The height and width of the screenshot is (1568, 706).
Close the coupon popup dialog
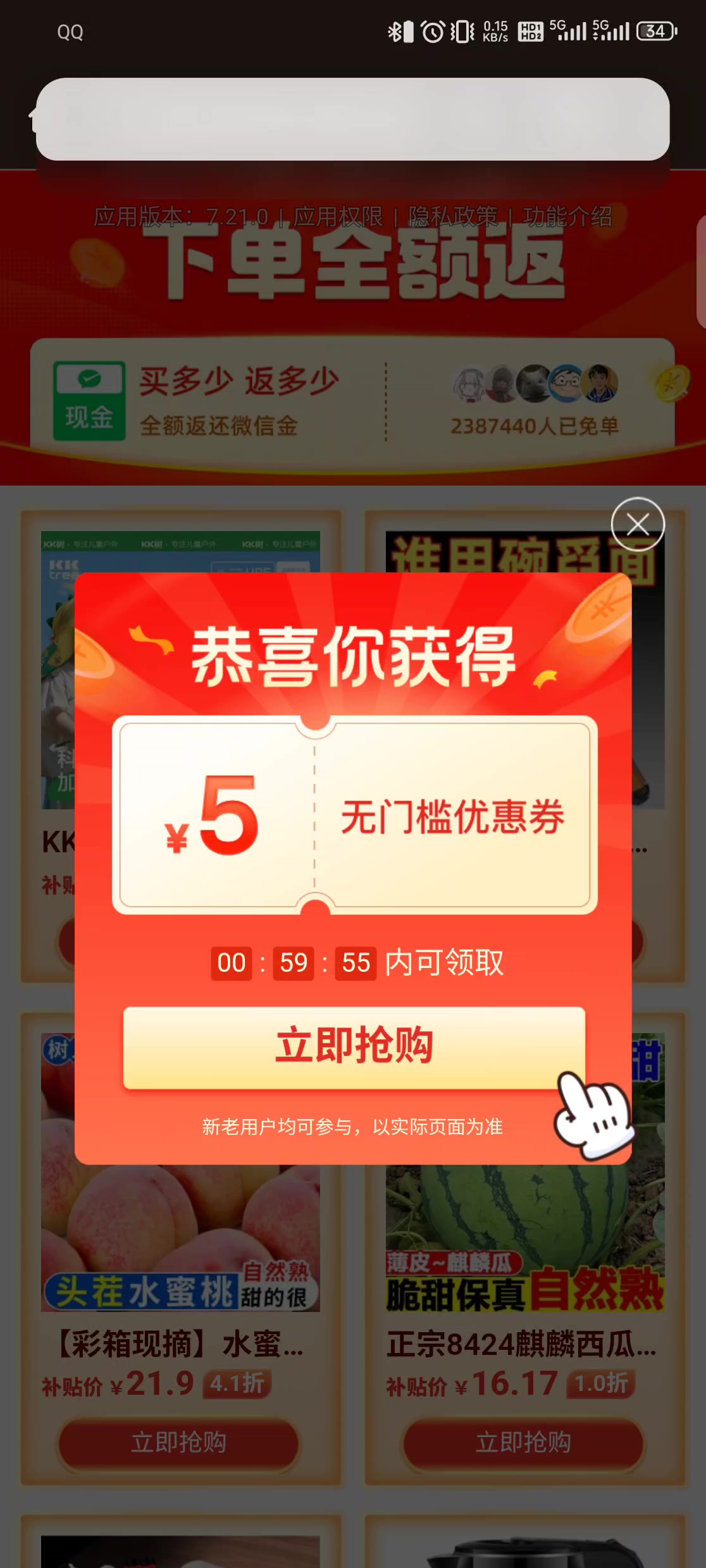pos(638,524)
